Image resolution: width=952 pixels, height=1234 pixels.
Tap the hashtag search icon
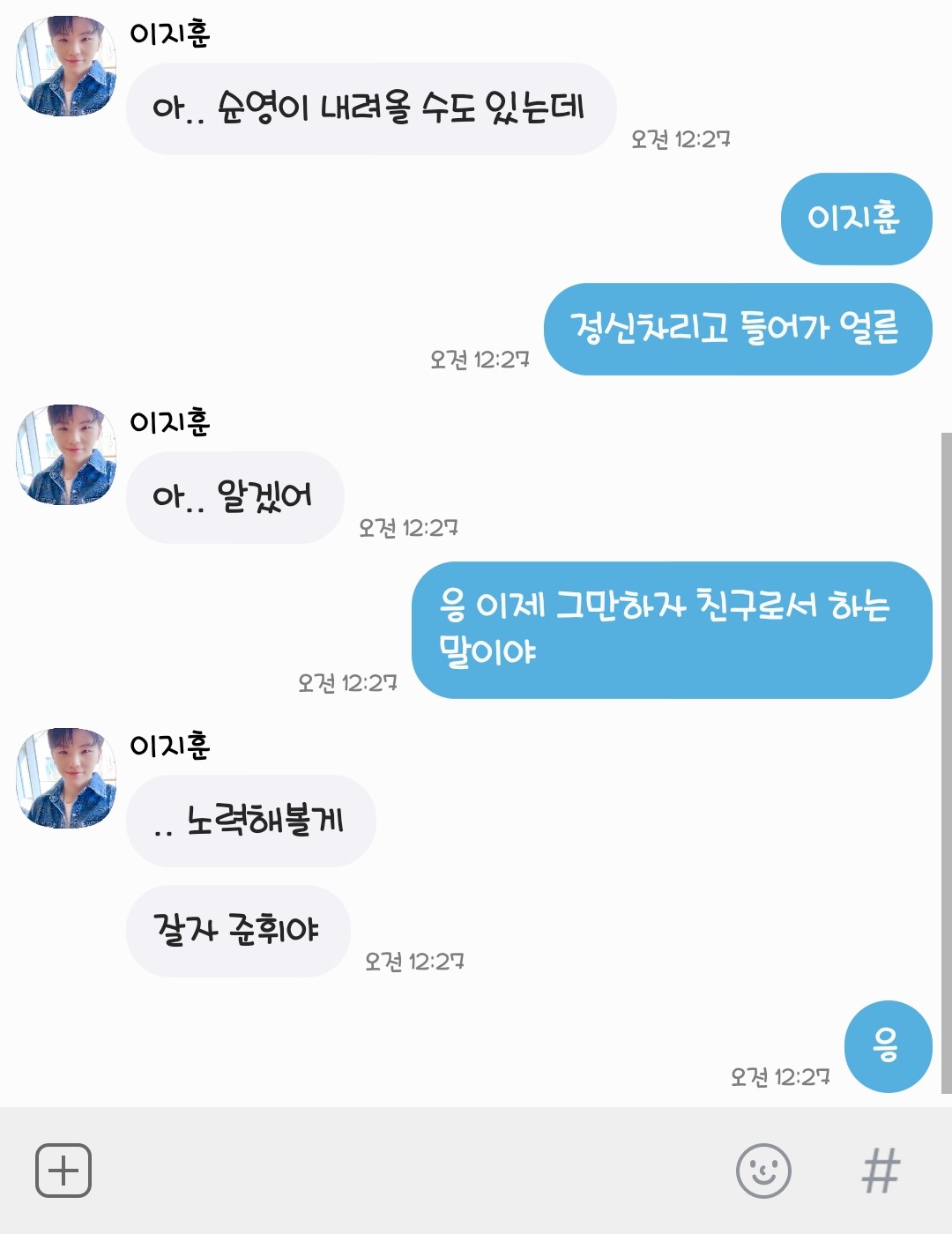pyautogui.click(x=881, y=1171)
